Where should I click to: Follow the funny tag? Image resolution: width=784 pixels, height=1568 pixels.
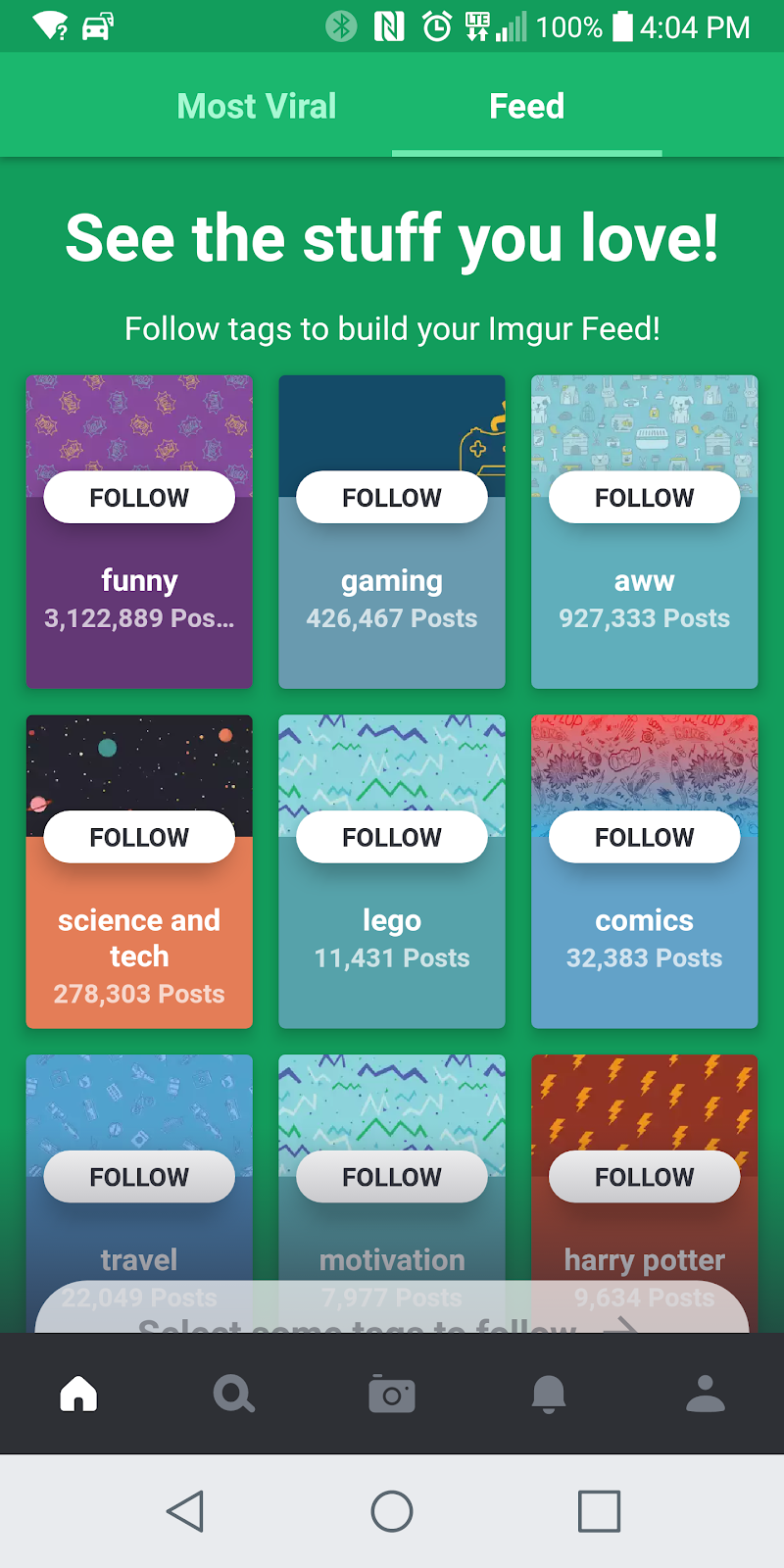pos(139,498)
